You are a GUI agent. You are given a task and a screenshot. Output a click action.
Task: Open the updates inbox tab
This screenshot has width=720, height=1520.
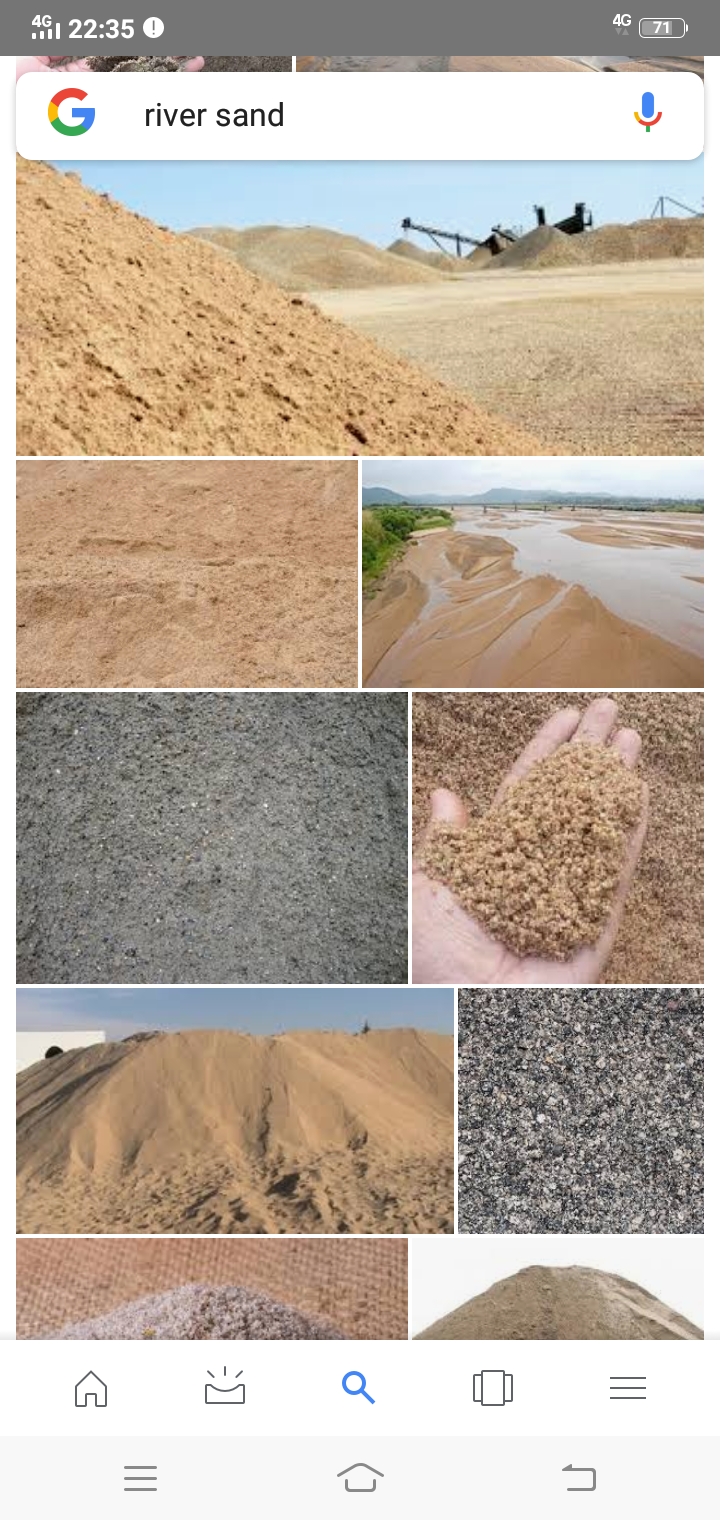coord(225,1388)
